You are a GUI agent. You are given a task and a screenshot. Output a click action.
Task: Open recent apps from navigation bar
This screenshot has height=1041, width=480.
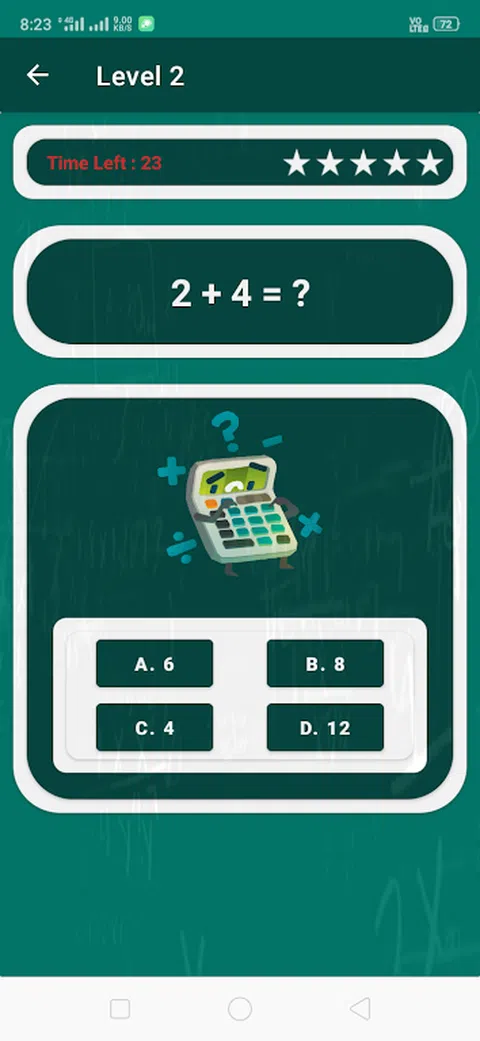click(120, 1009)
